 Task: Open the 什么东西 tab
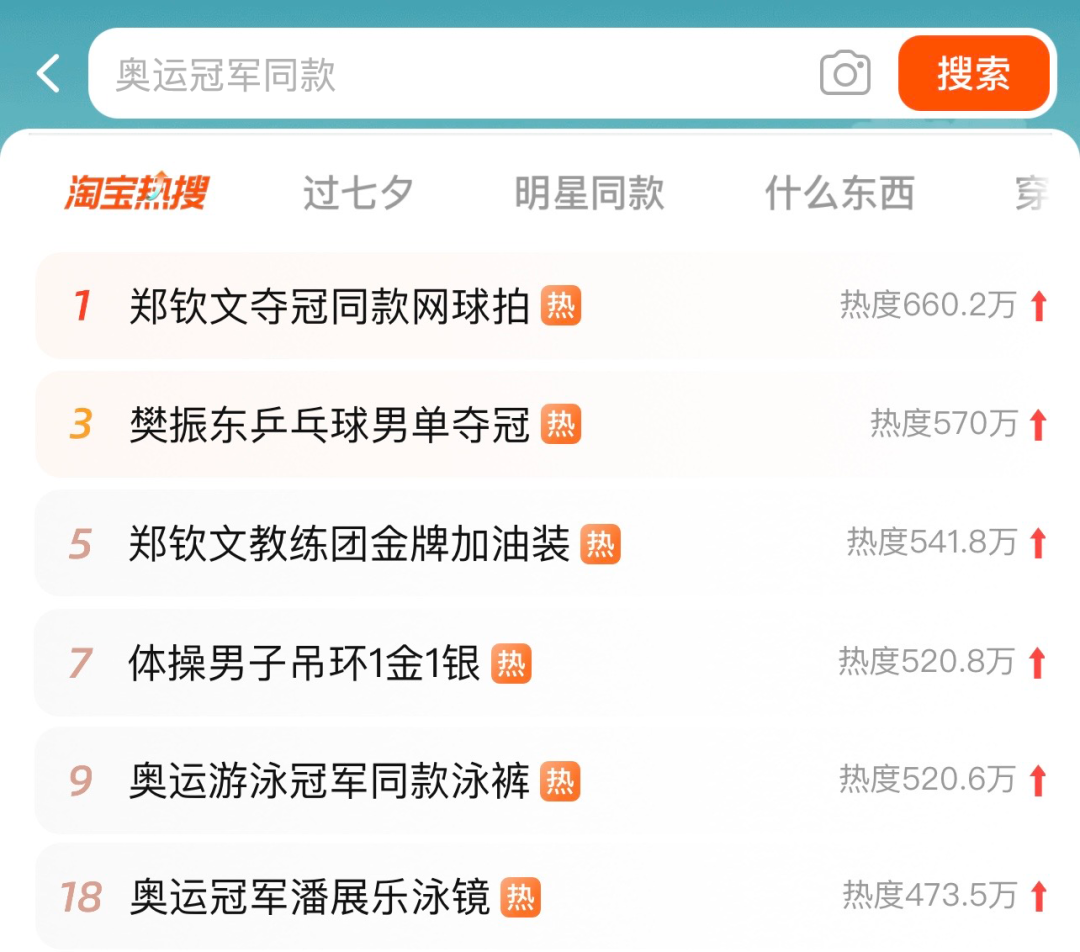coord(839,193)
